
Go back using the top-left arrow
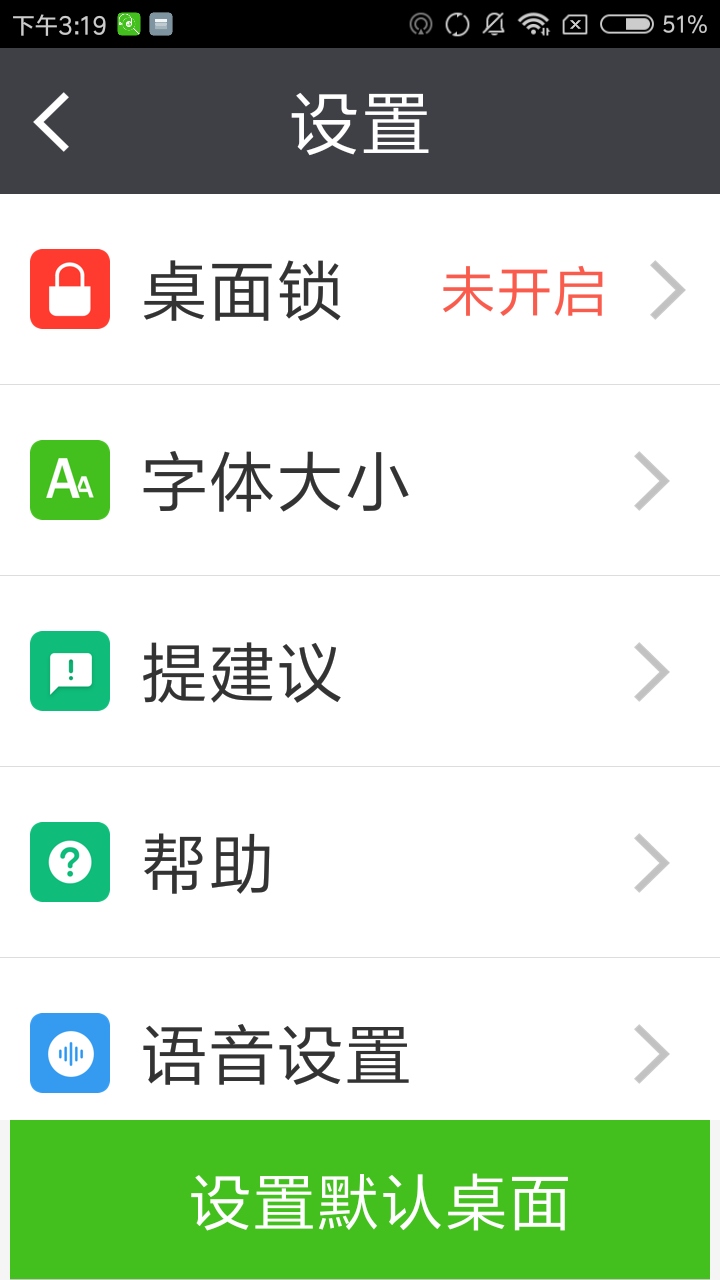pyautogui.click(x=52, y=122)
